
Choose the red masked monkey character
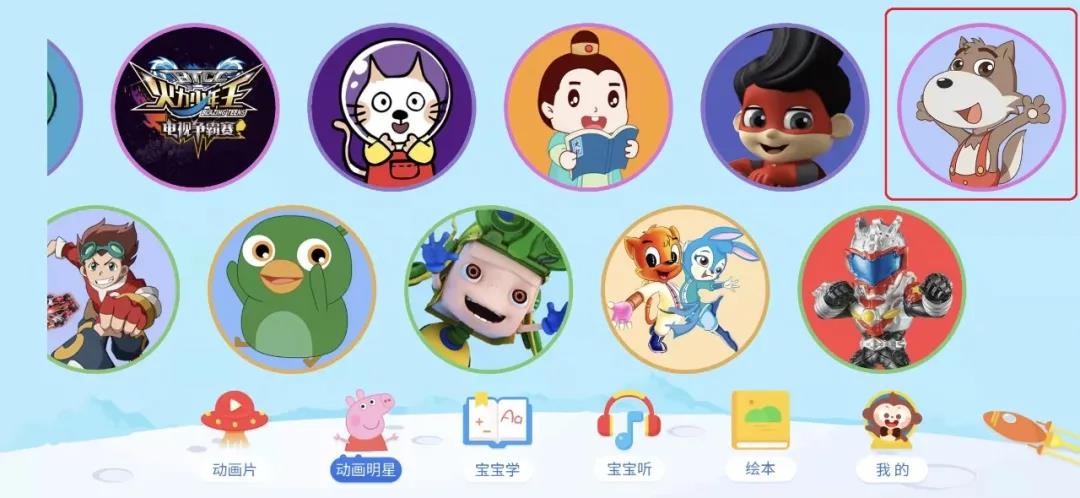(x=785, y=107)
